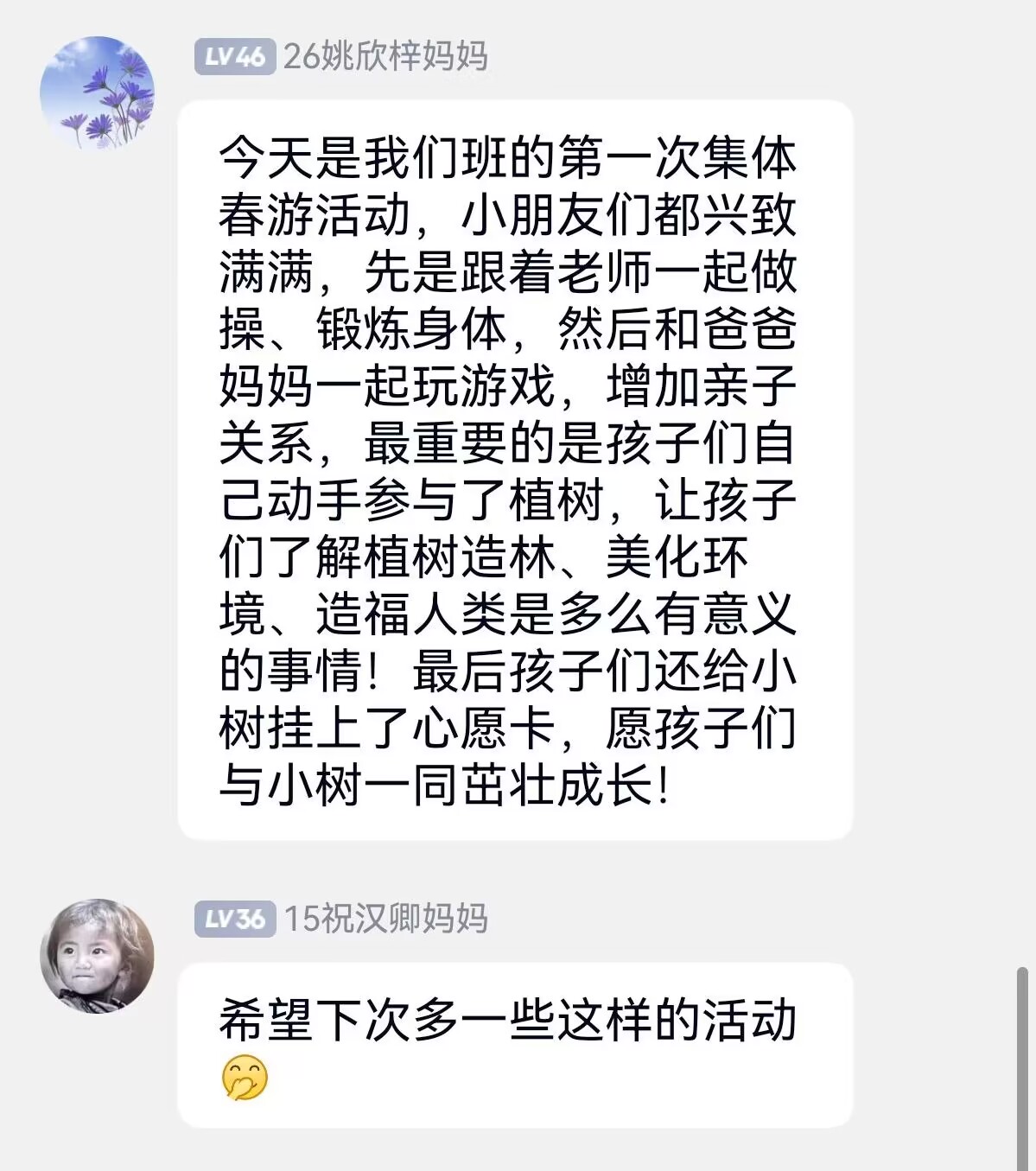Image resolution: width=1036 pixels, height=1171 pixels.
Task: Tap the message 希望下次多一些这样的活动
Action: pos(514,1044)
